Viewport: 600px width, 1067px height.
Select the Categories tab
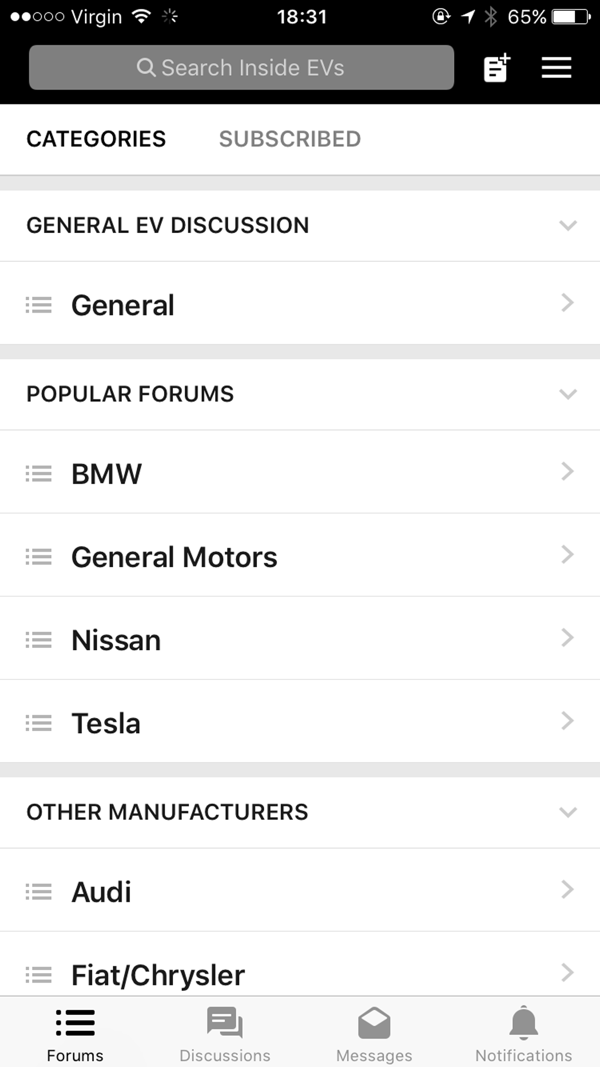pos(96,139)
